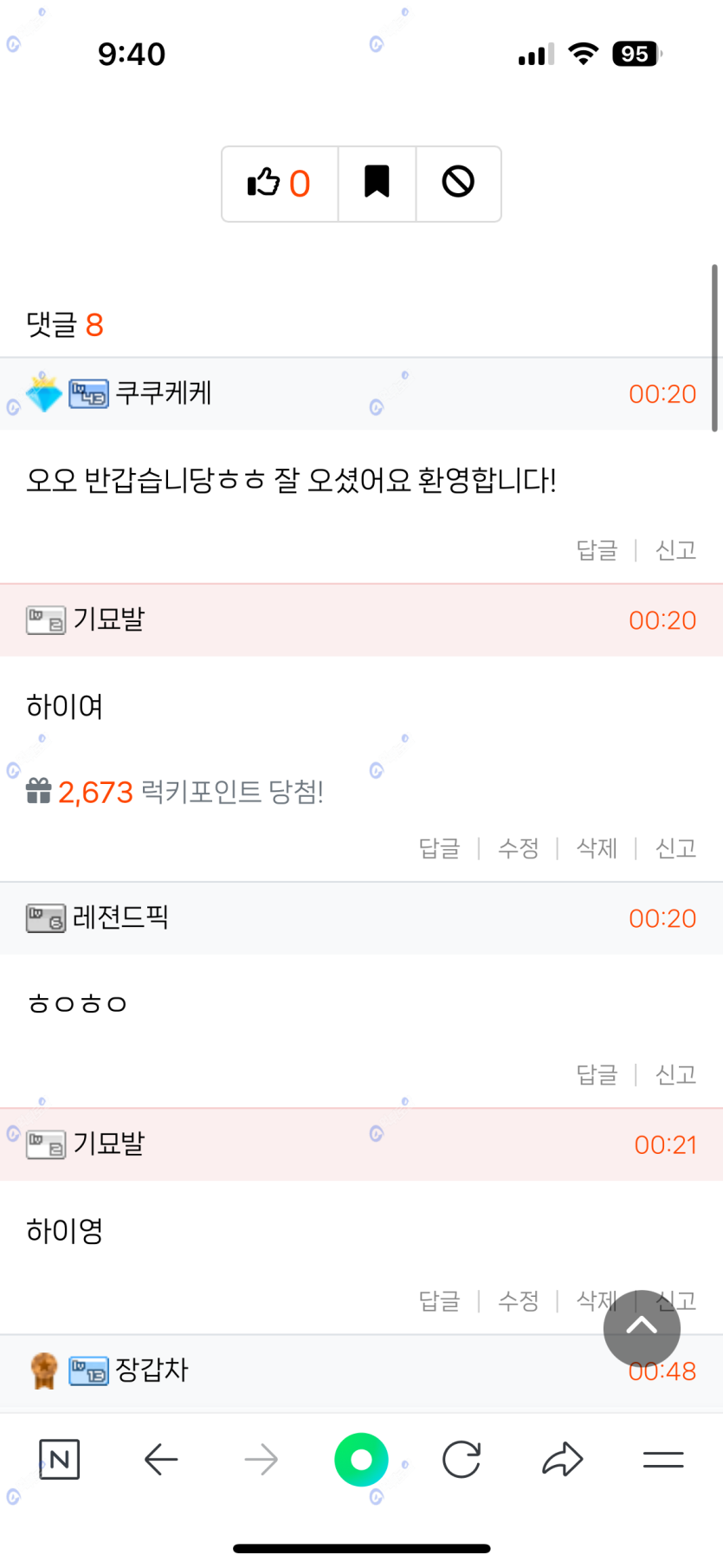The image size is (723, 1568).
Task: Like this post with thumbs-up
Action: pyautogui.click(x=279, y=184)
